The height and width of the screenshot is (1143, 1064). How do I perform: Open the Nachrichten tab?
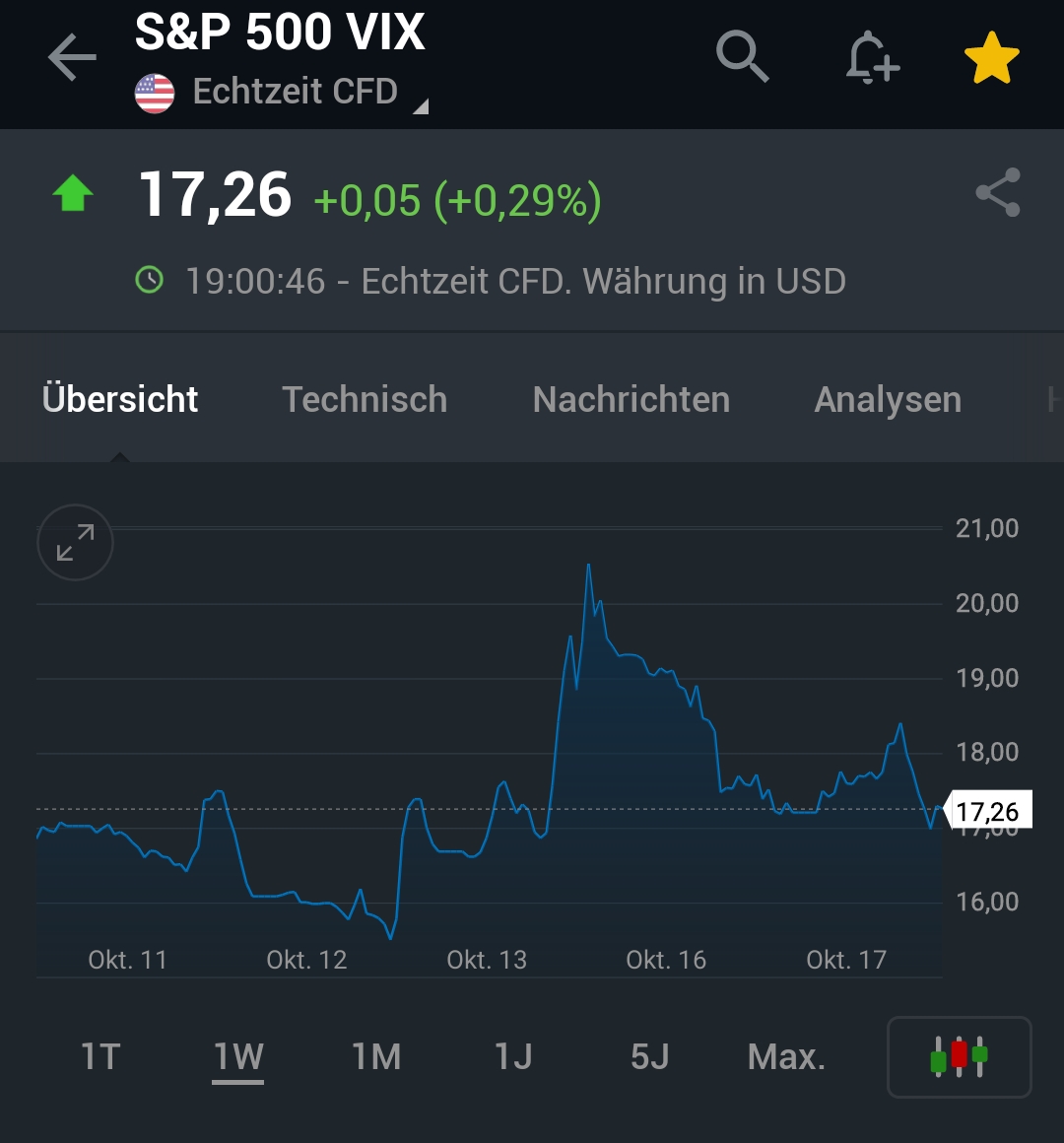(x=631, y=399)
